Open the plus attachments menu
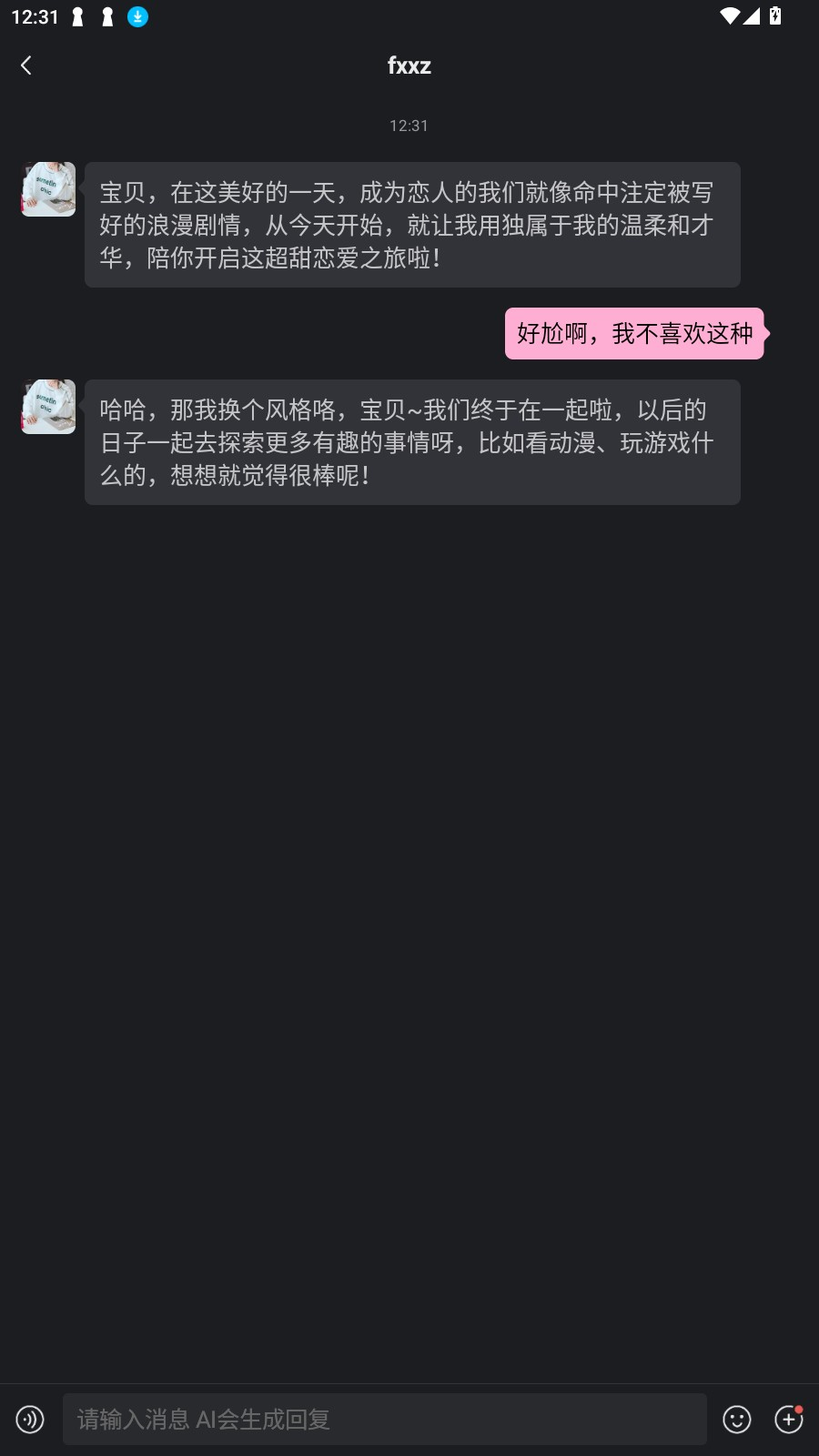Screen dimensions: 819x1456 tap(788, 1419)
